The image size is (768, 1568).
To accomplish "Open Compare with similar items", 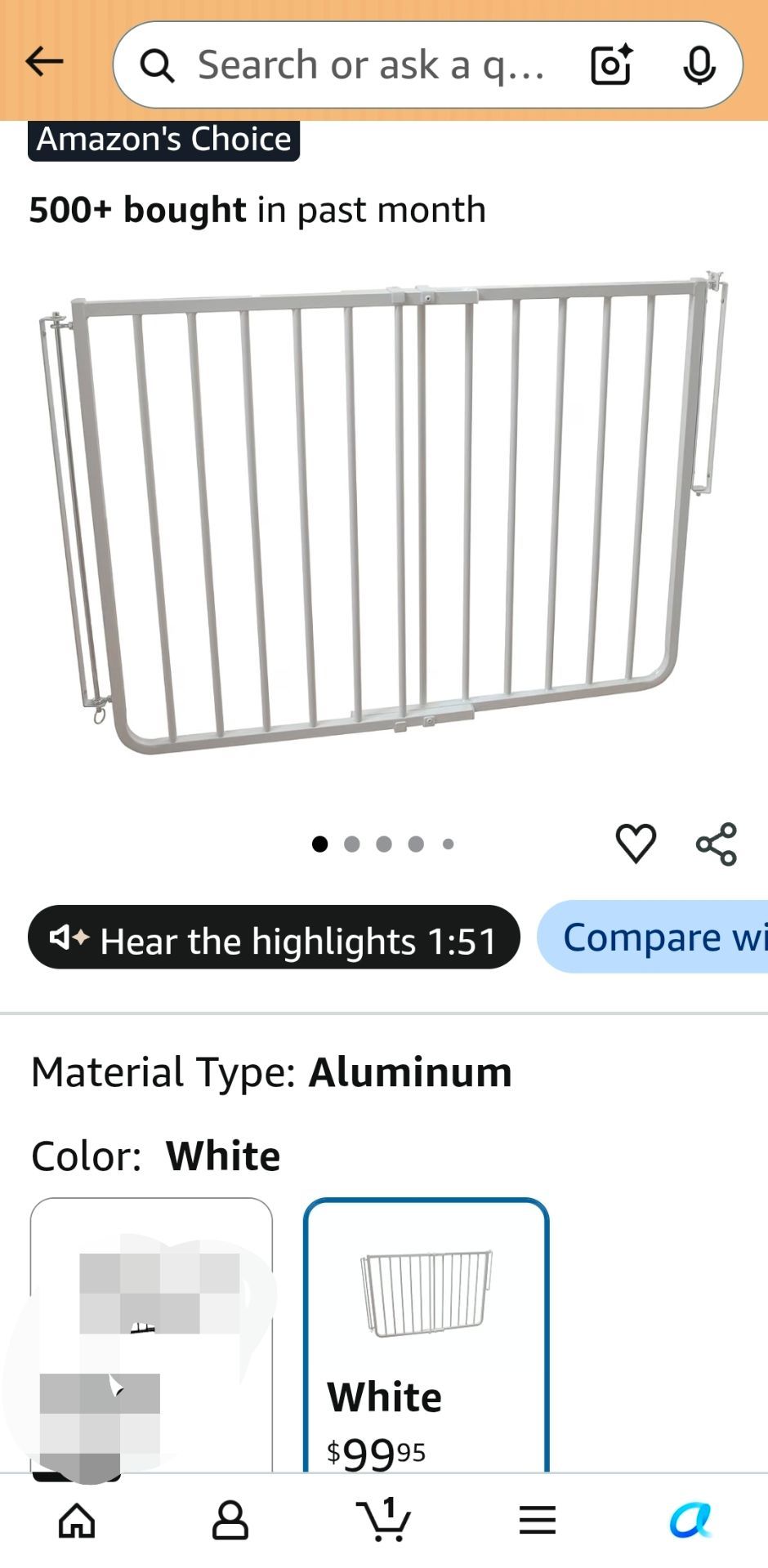I will click(653, 937).
